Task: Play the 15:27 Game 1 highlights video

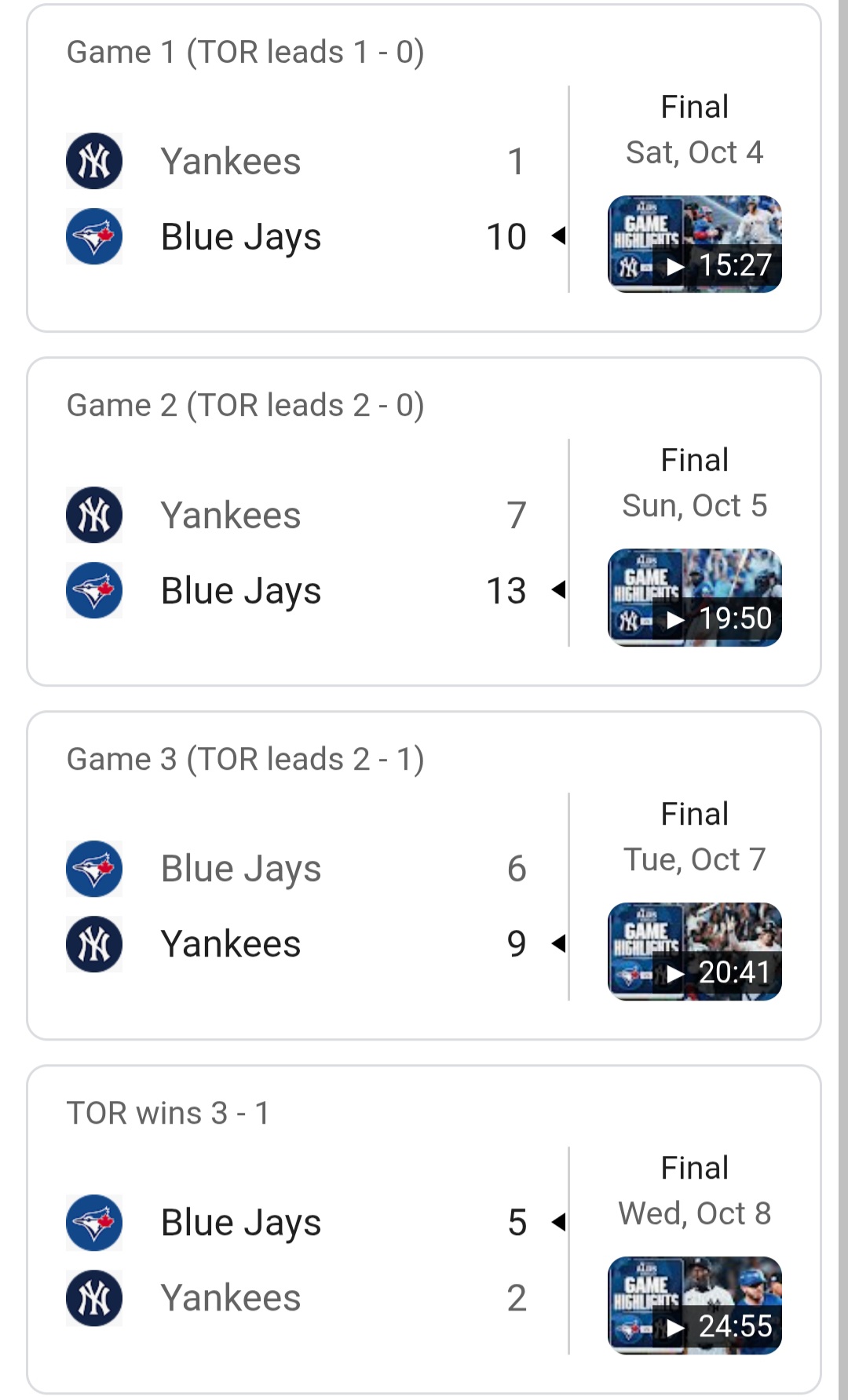Action: pos(694,244)
